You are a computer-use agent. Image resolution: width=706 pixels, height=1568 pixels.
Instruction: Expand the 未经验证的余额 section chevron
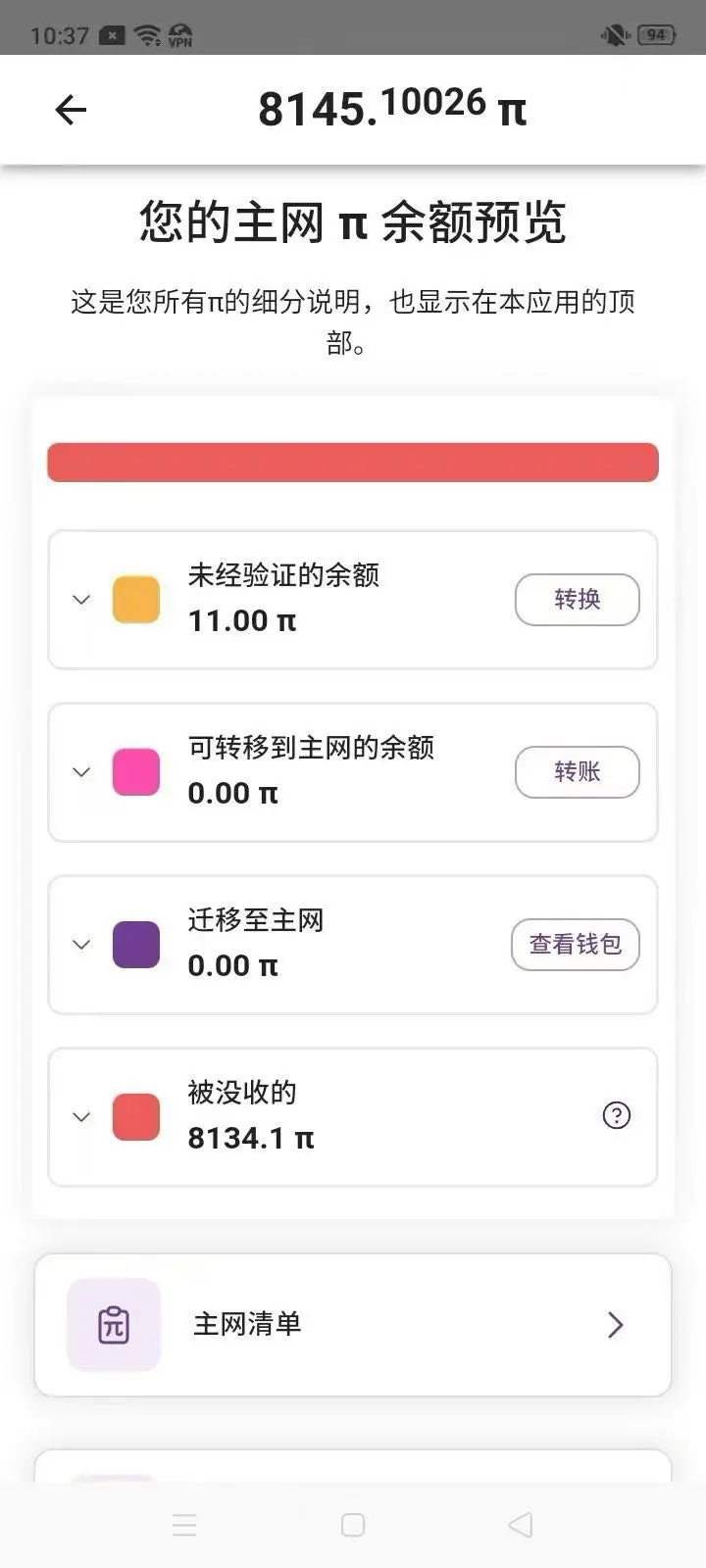(x=81, y=600)
